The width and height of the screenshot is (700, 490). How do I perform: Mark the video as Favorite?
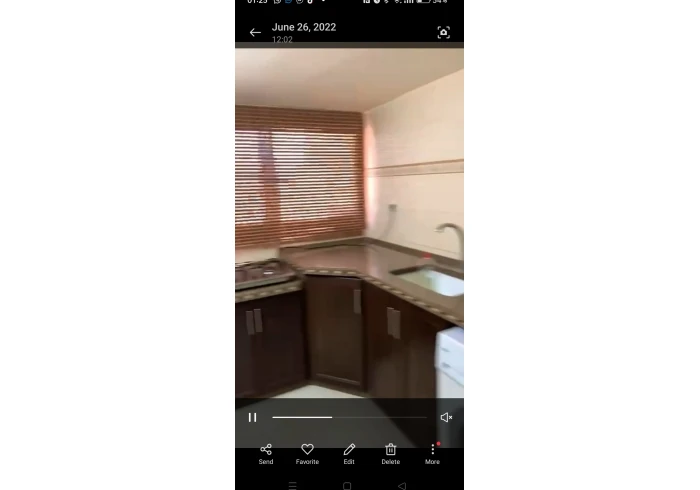click(x=307, y=453)
